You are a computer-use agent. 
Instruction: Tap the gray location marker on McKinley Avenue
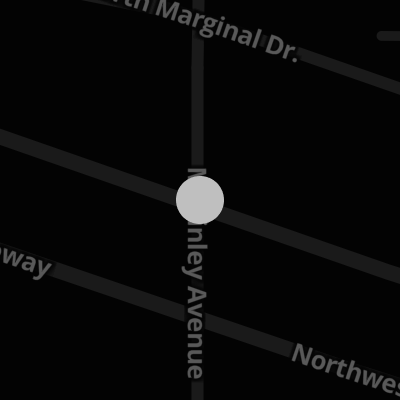tap(200, 200)
